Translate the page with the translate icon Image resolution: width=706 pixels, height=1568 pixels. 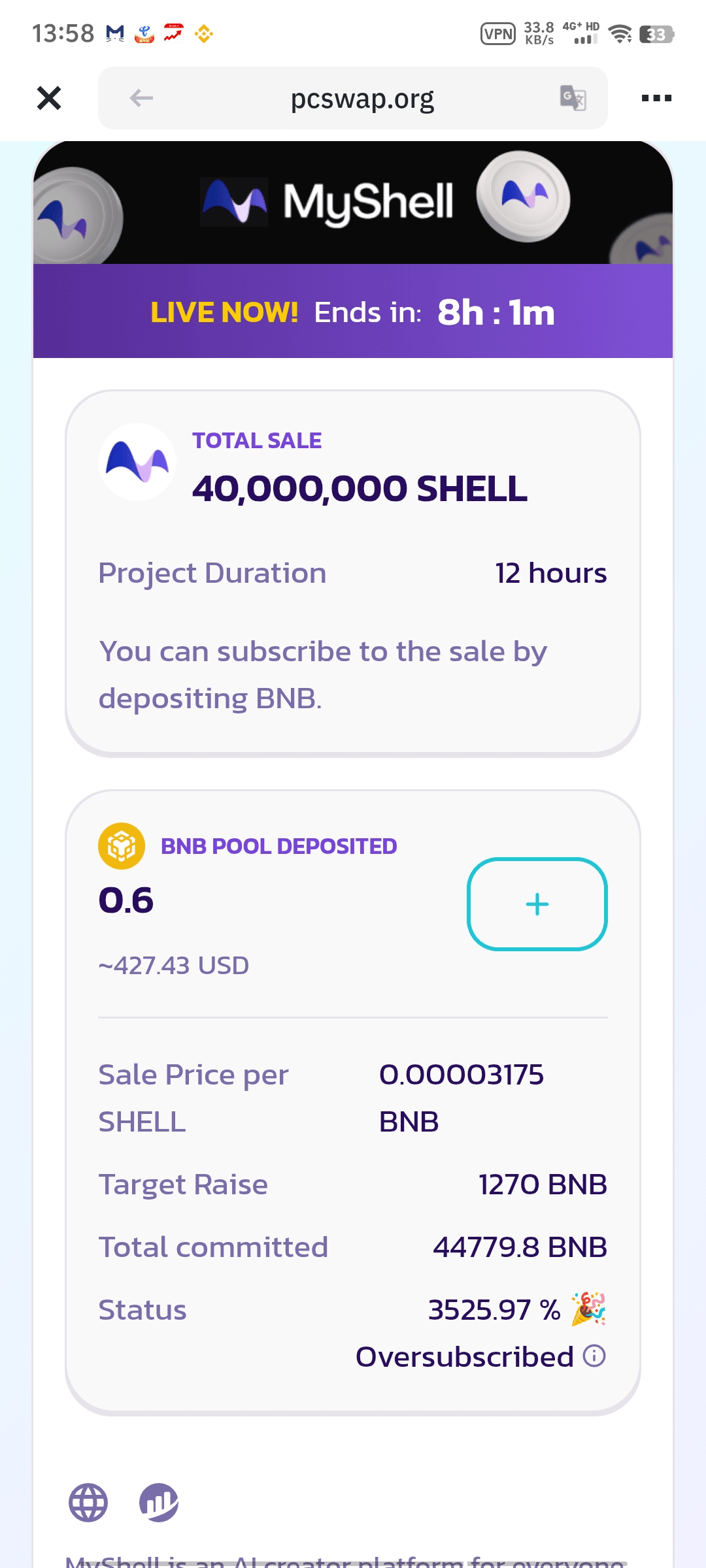(x=573, y=98)
